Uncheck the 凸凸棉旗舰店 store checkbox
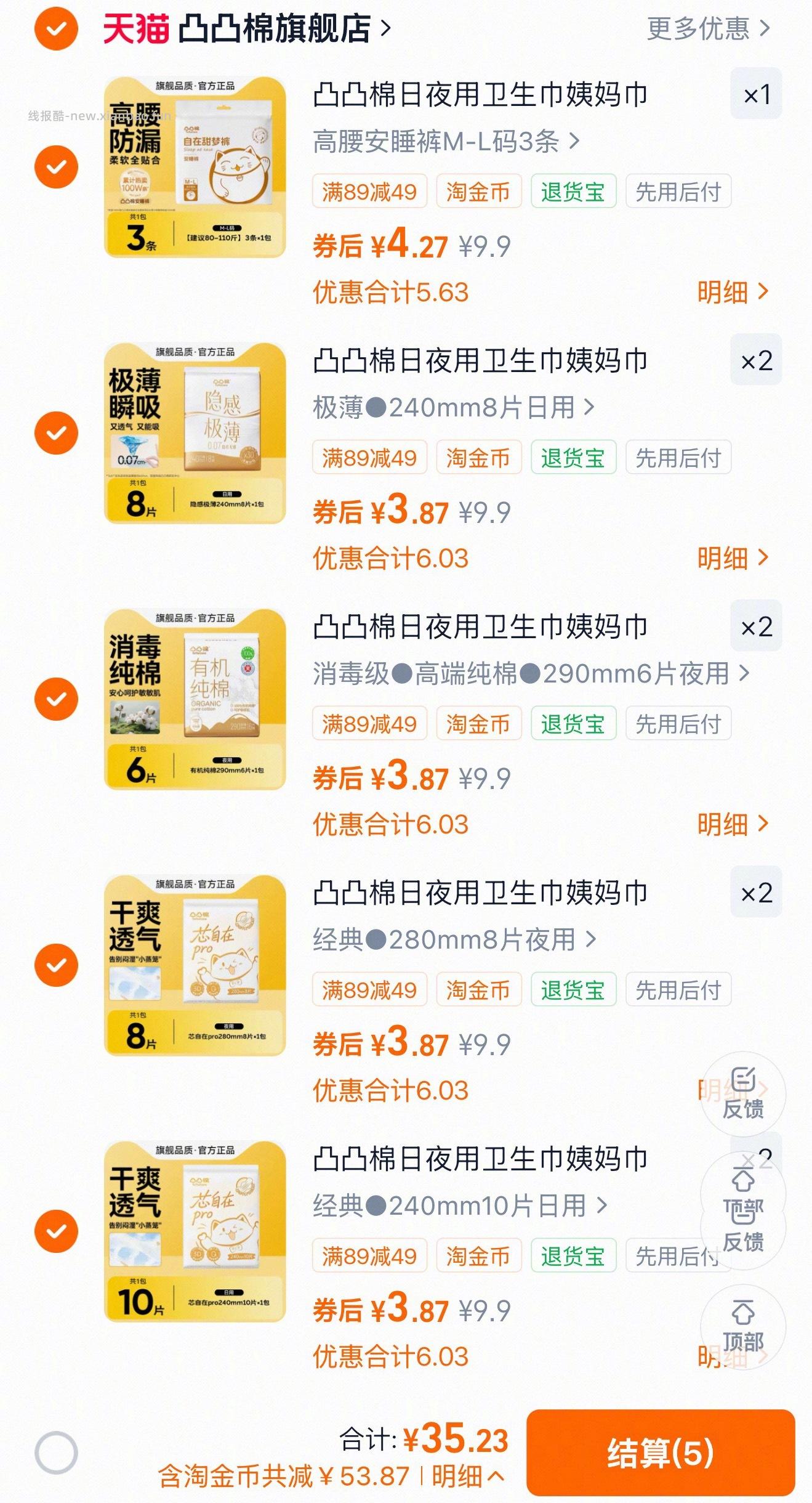Image resolution: width=812 pixels, height=1503 pixels. click(57, 29)
